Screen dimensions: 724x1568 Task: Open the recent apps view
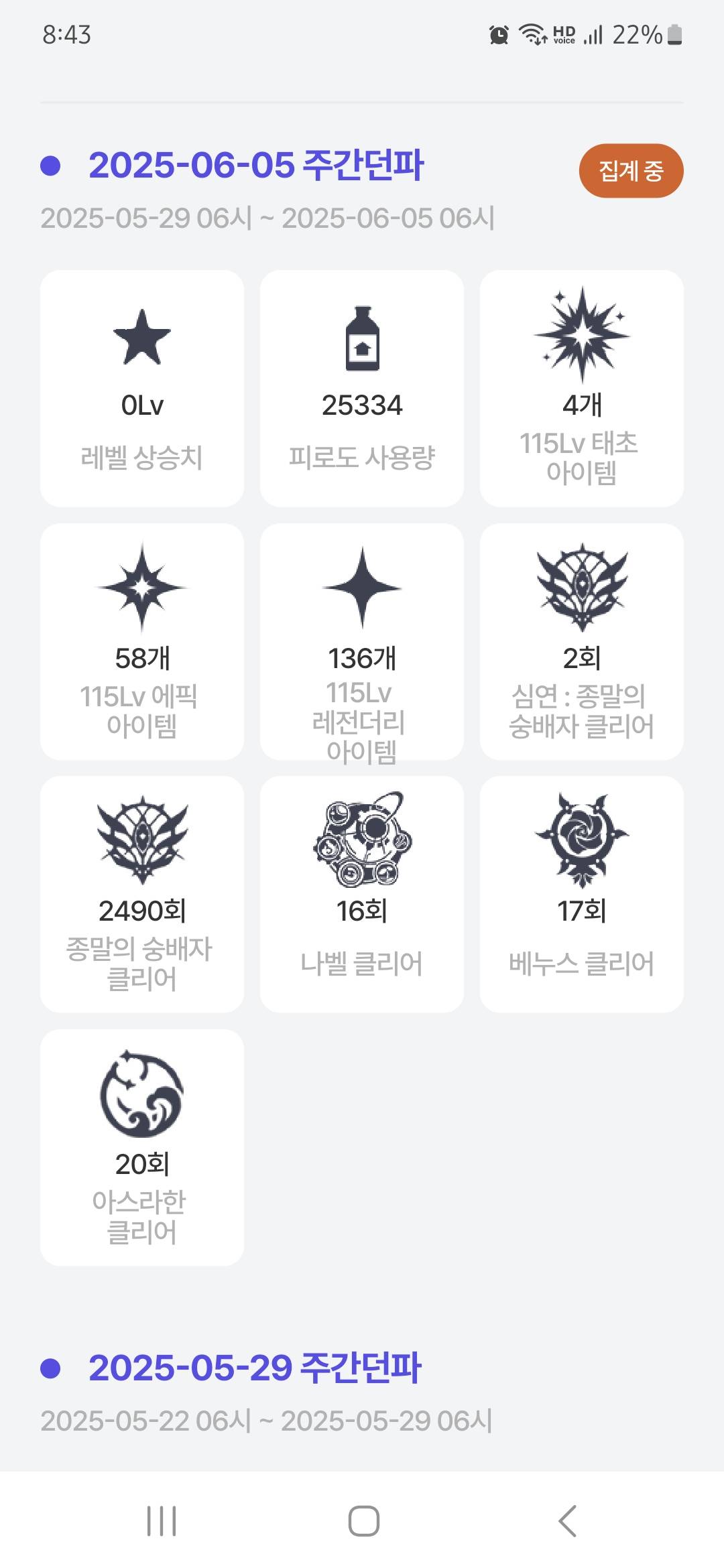click(x=161, y=1521)
